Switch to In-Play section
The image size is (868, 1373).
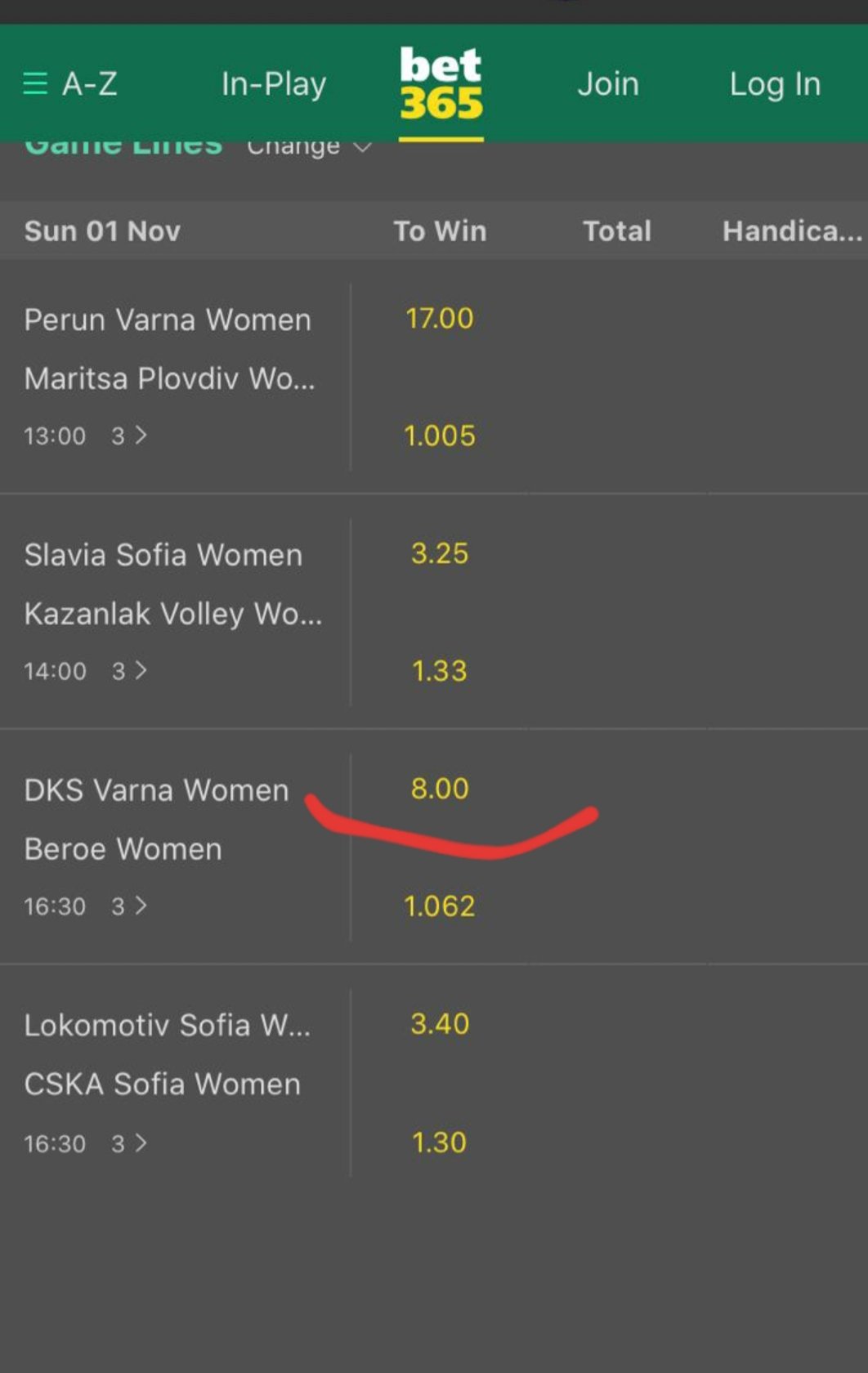click(274, 83)
